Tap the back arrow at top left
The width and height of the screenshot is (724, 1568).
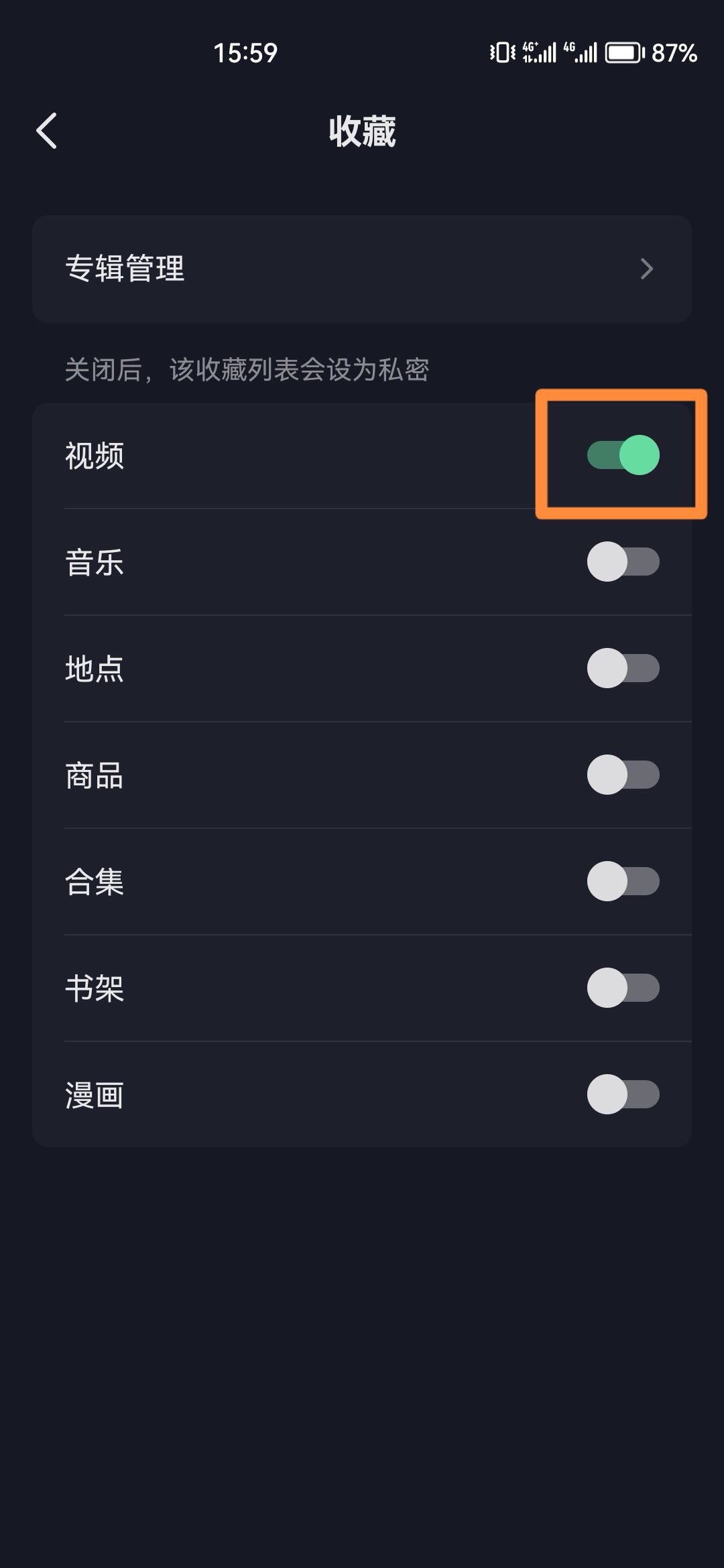point(47,131)
